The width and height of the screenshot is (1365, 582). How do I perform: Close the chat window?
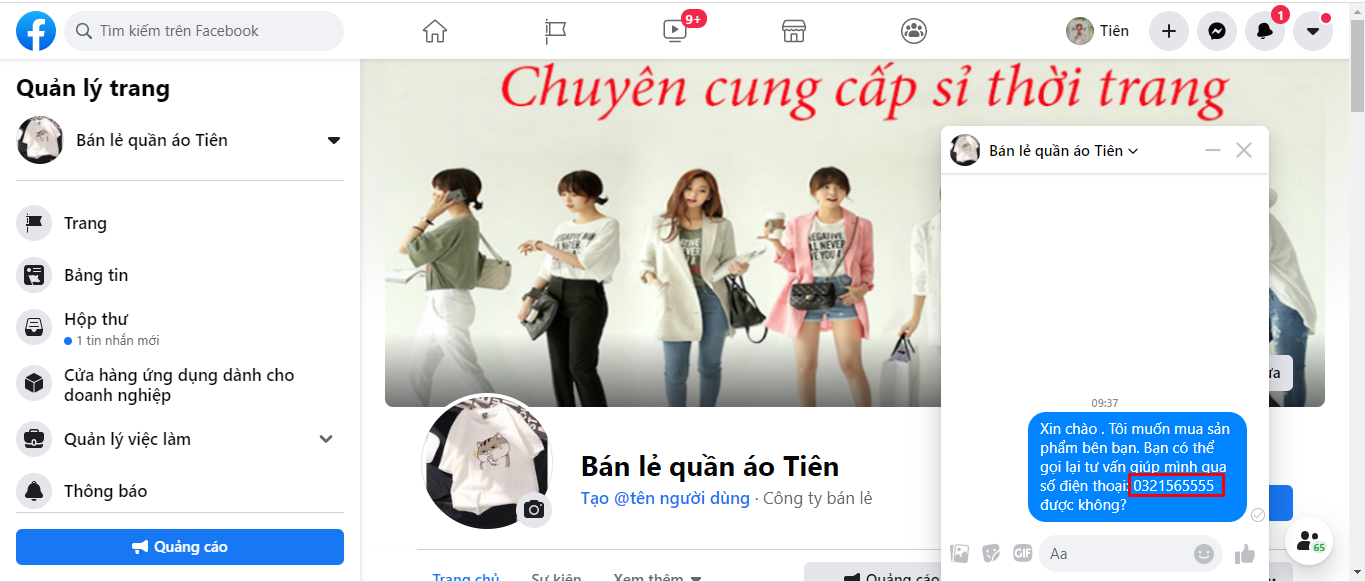(x=1244, y=150)
